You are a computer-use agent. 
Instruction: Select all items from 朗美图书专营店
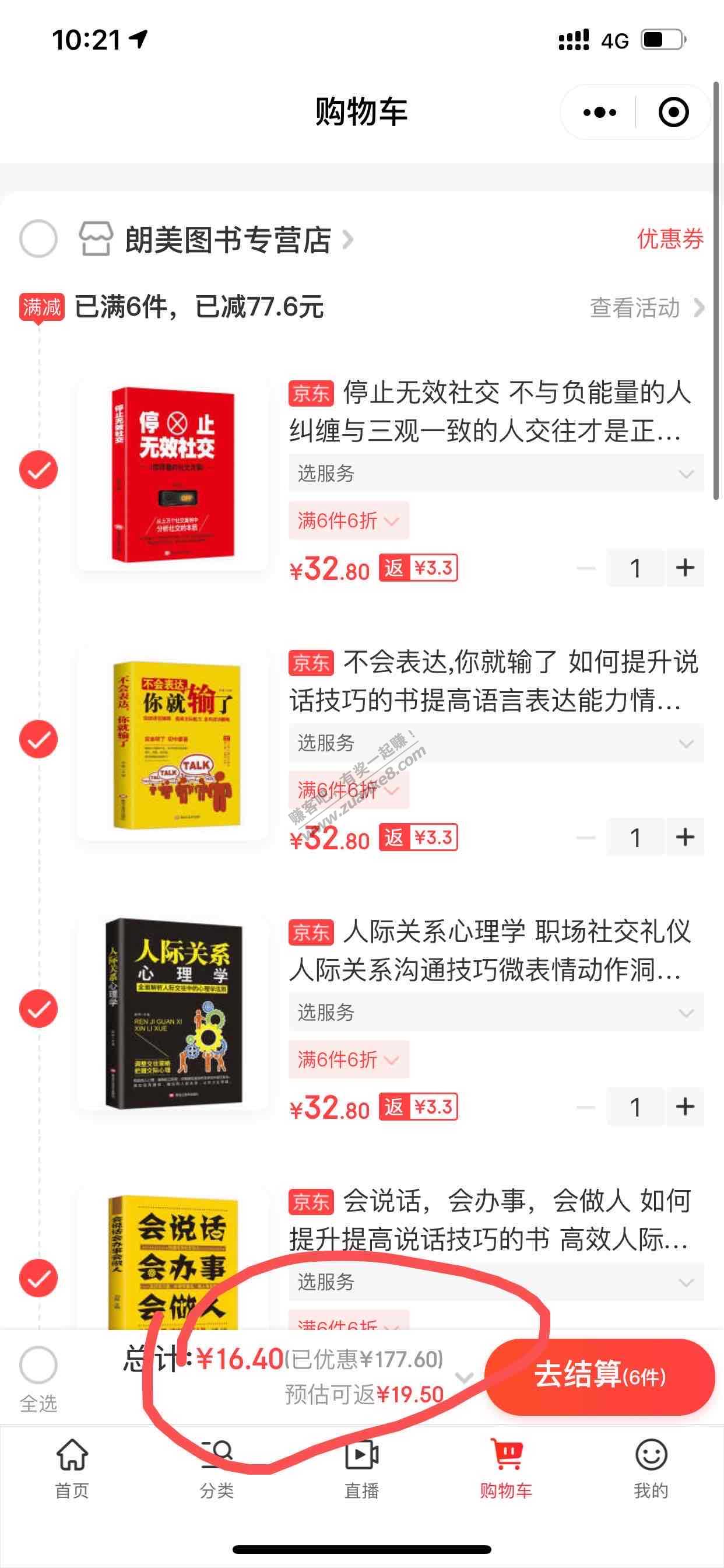(x=38, y=239)
